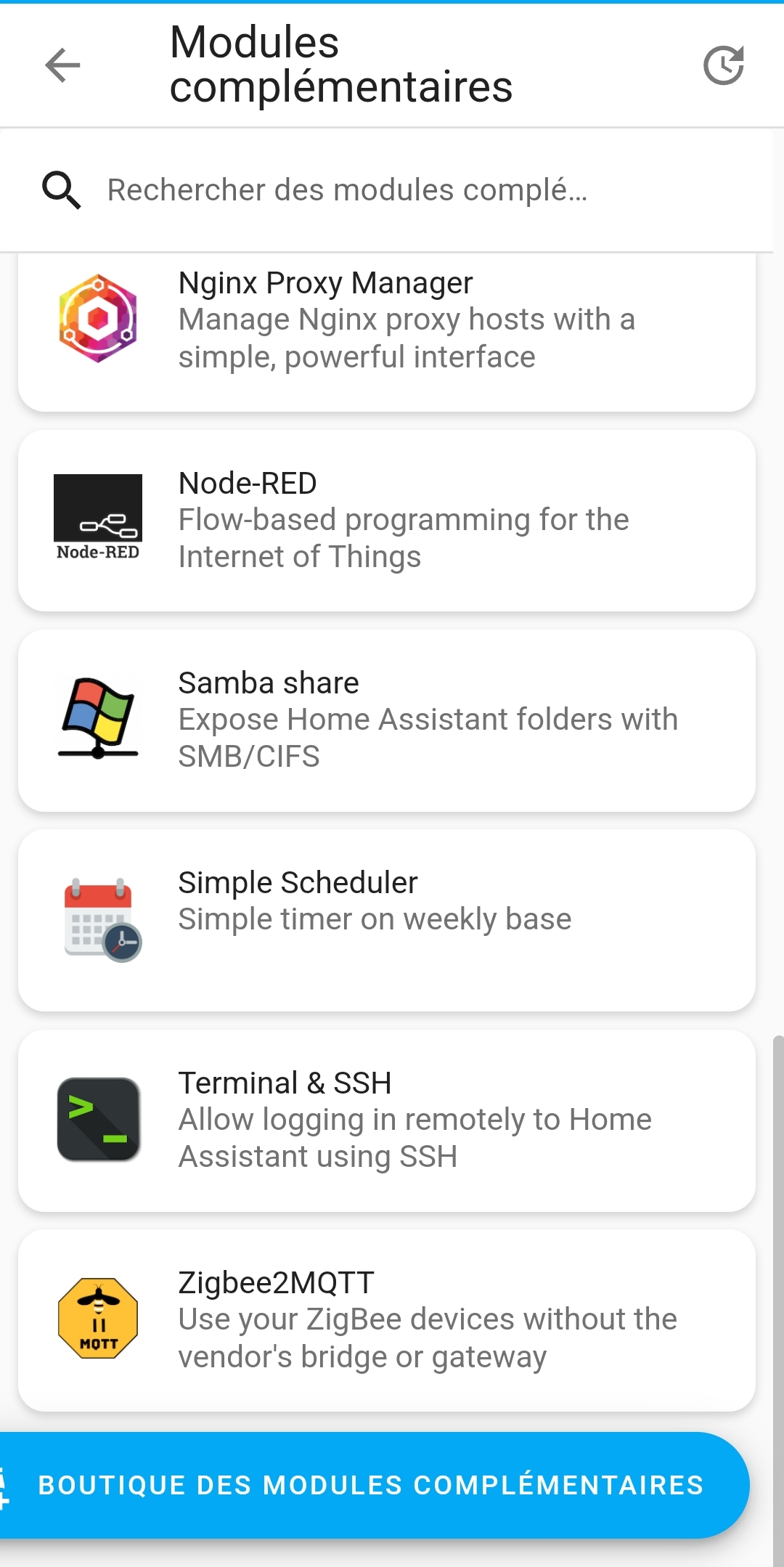Open the Nginx Proxy Manager add-on
This screenshot has width=784, height=1567.
tap(386, 327)
